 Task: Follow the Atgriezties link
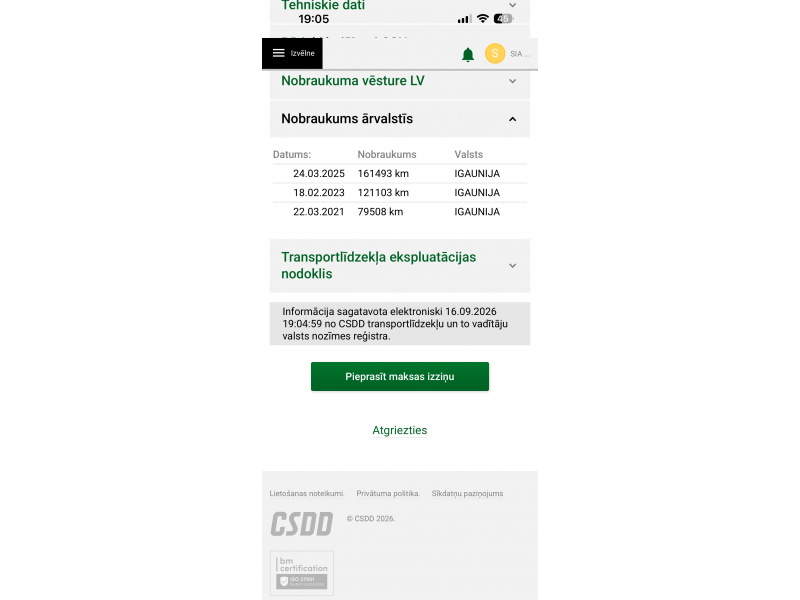point(399,430)
